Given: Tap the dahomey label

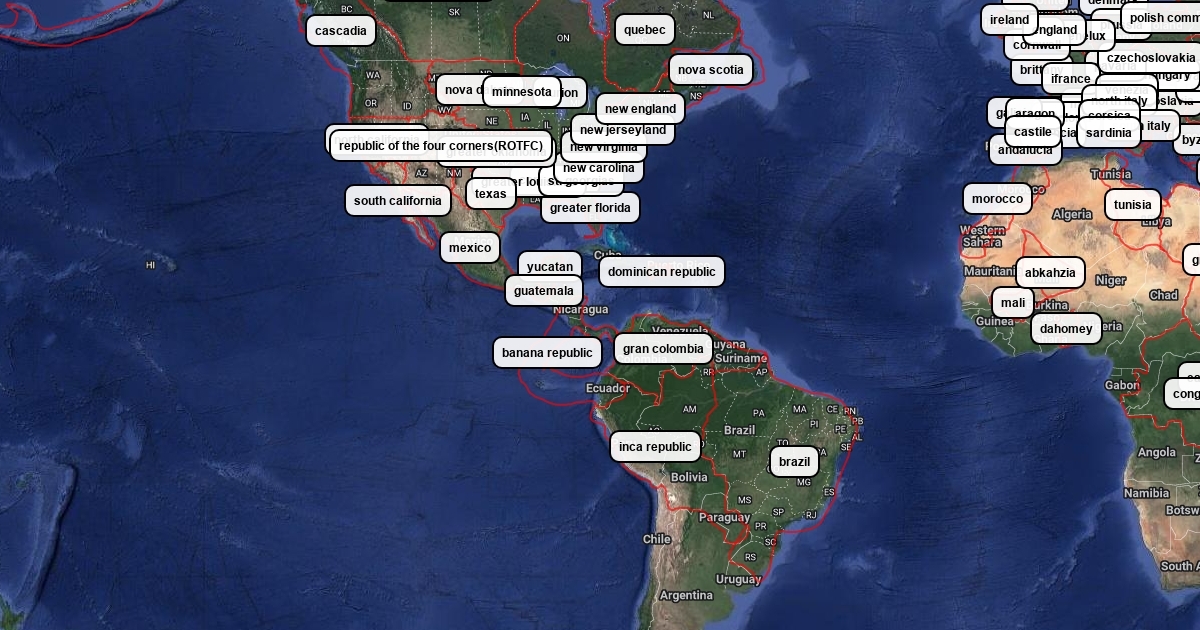Looking at the screenshot, I should 1066,329.
